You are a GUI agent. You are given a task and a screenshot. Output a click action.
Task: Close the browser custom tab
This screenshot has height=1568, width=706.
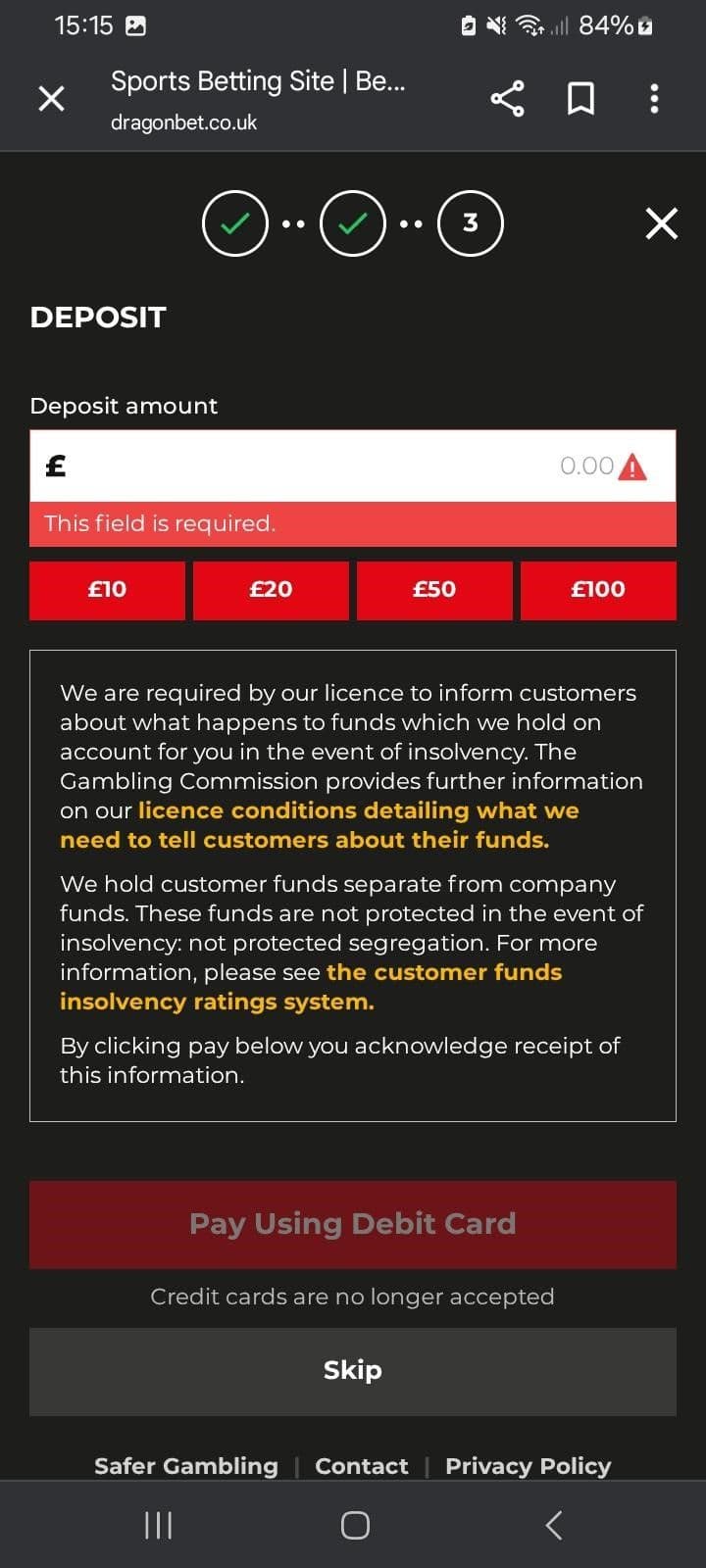pyautogui.click(x=51, y=98)
